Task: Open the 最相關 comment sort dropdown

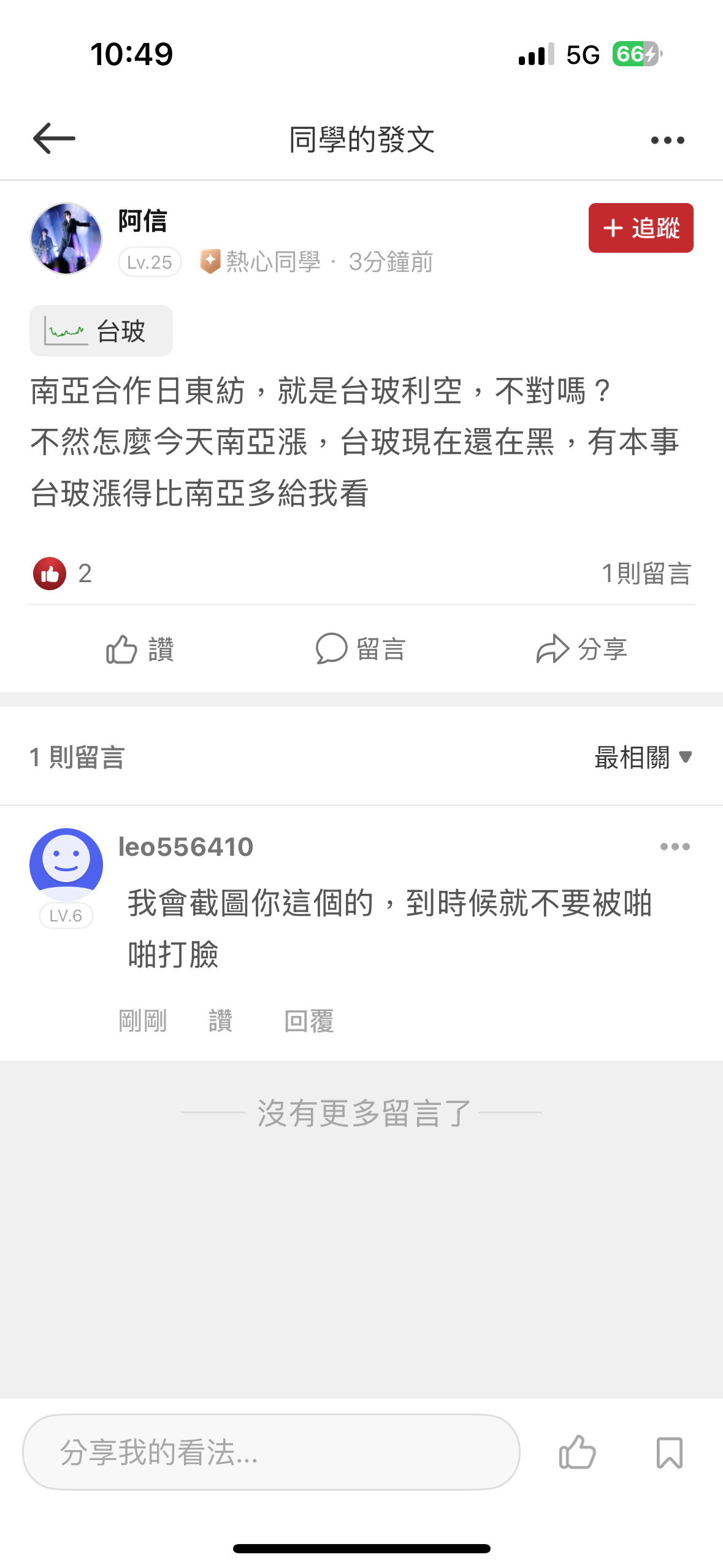Action: pos(643,758)
